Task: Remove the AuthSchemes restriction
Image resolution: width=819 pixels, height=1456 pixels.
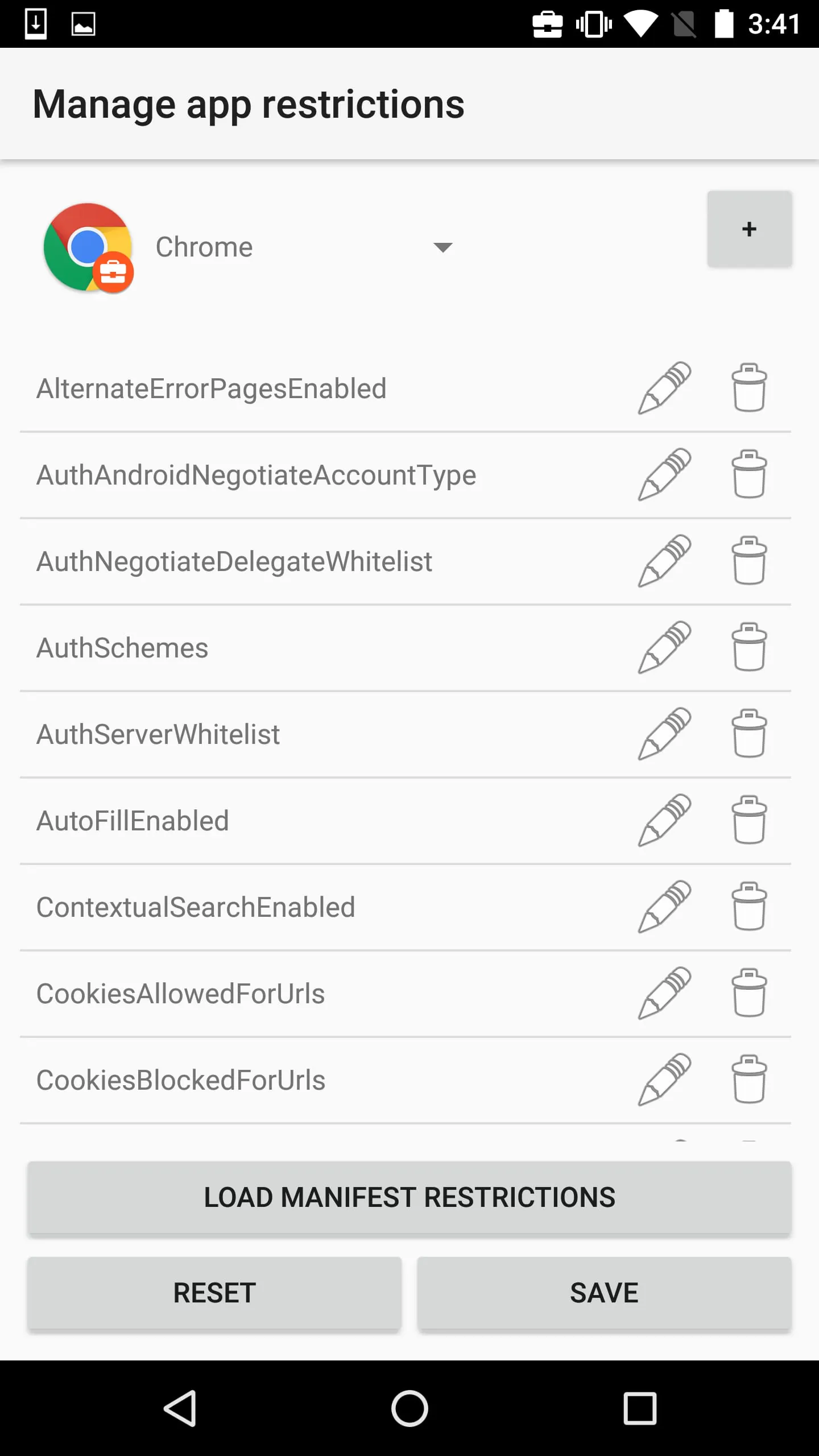Action: (749, 648)
